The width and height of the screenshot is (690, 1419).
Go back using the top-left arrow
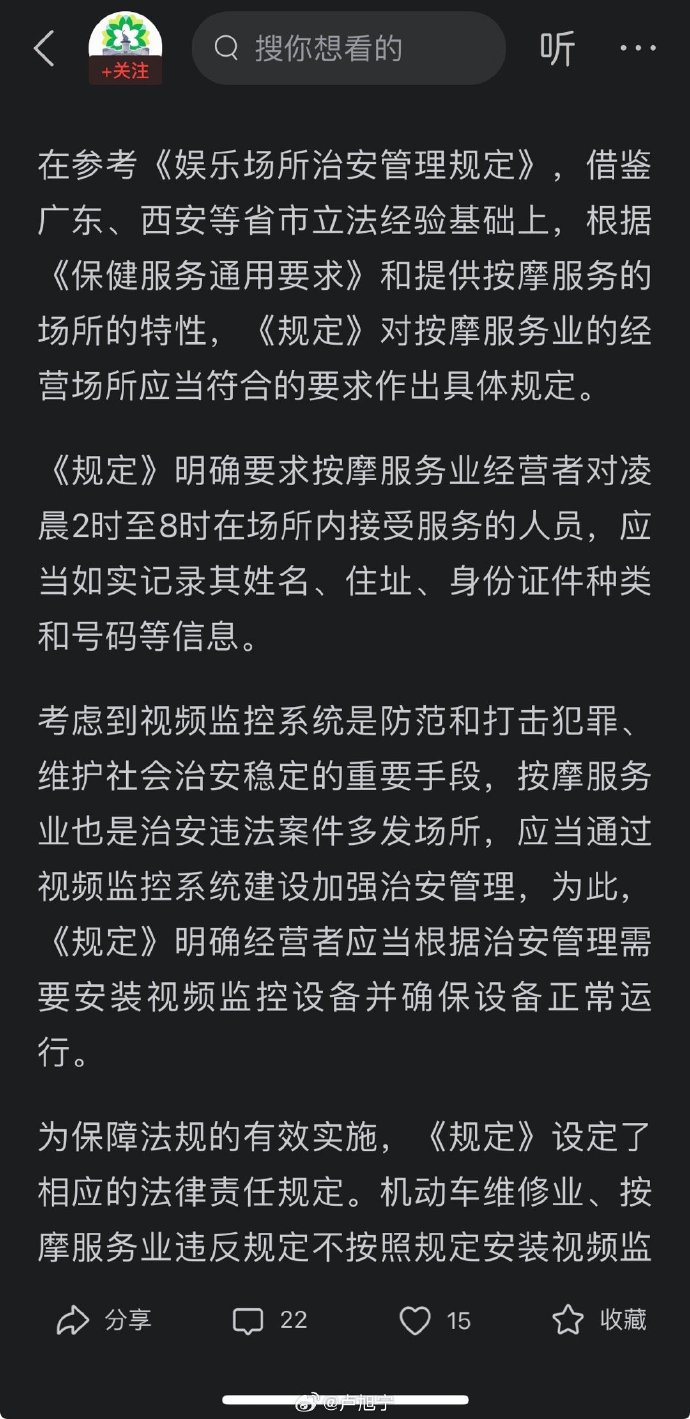pyautogui.click(x=44, y=48)
